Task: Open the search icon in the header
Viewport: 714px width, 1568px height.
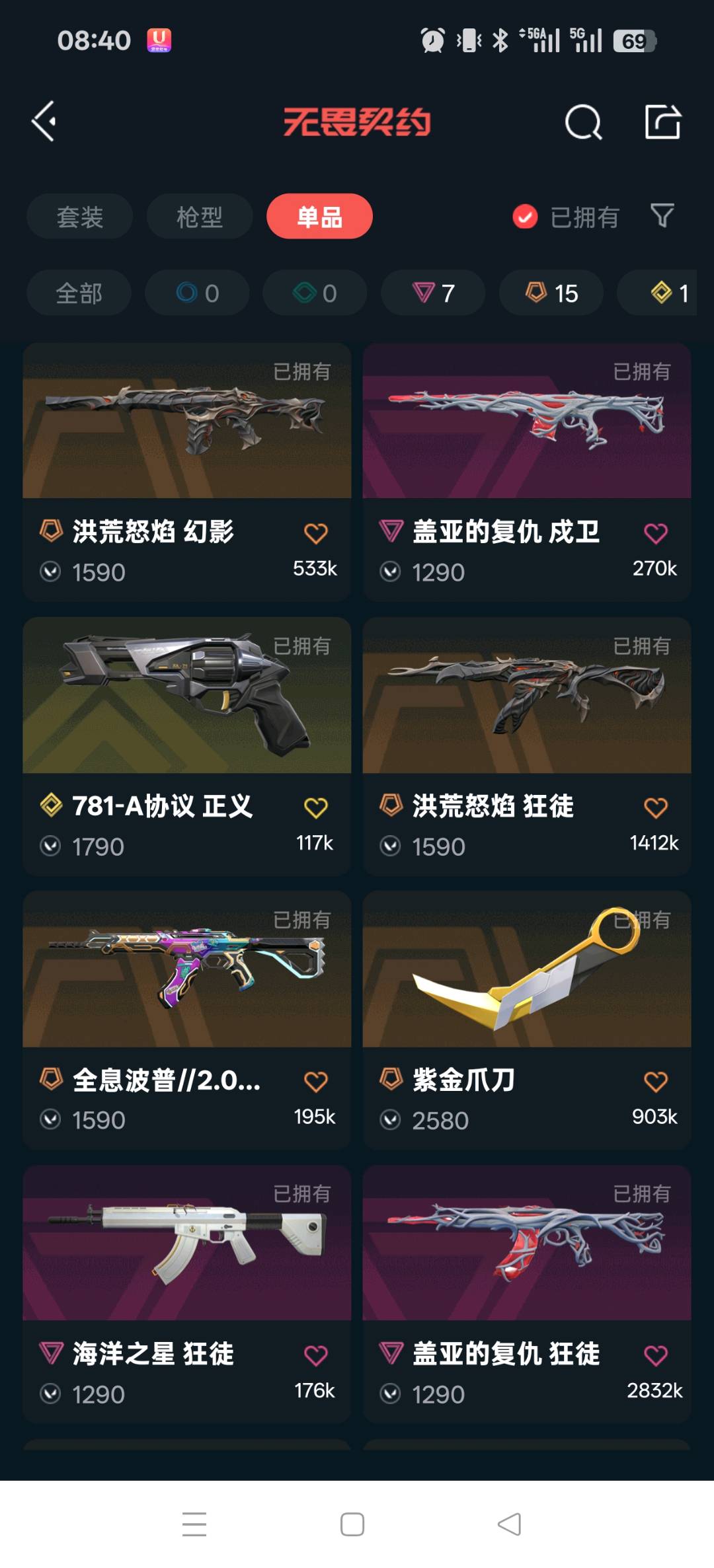Action: [583, 122]
